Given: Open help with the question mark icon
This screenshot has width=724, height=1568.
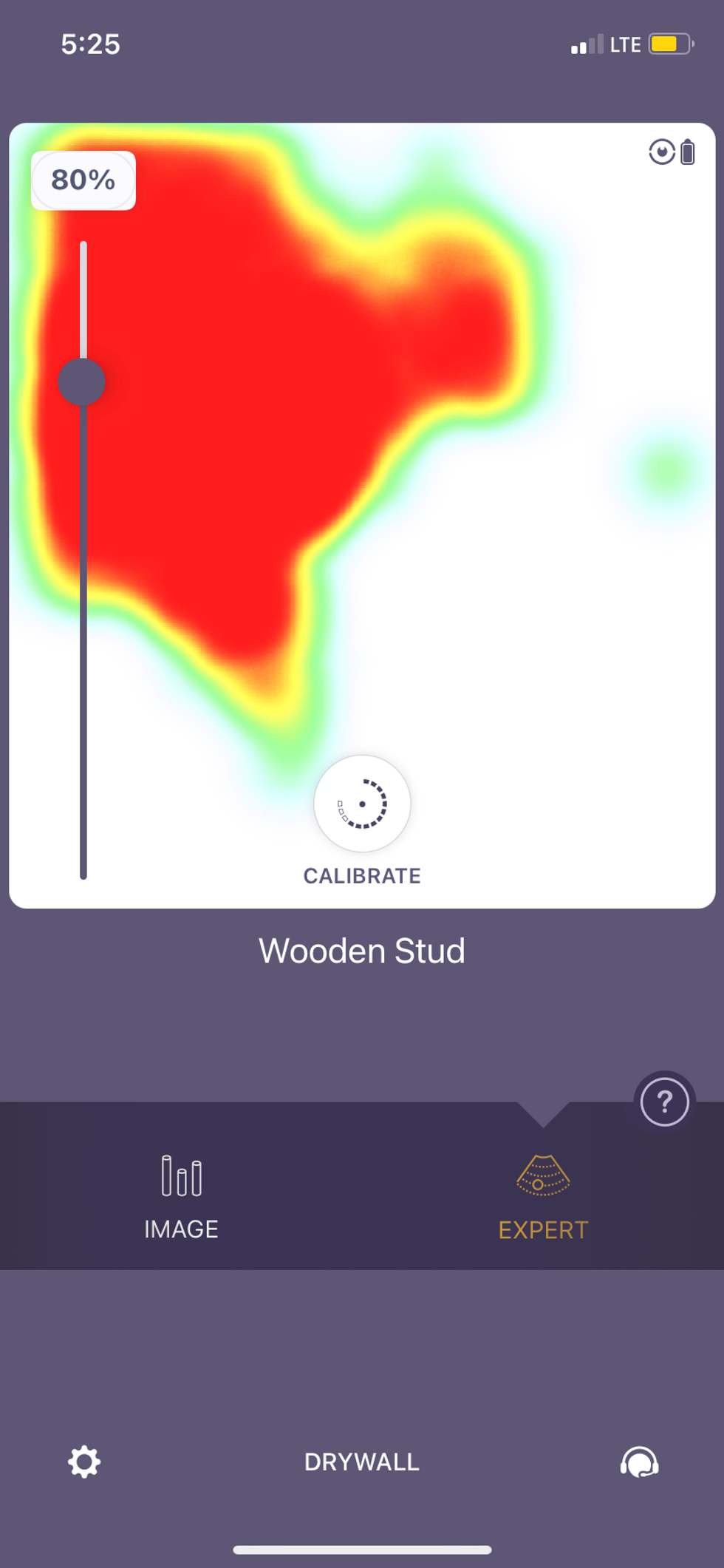Looking at the screenshot, I should click(x=664, y=1102).
